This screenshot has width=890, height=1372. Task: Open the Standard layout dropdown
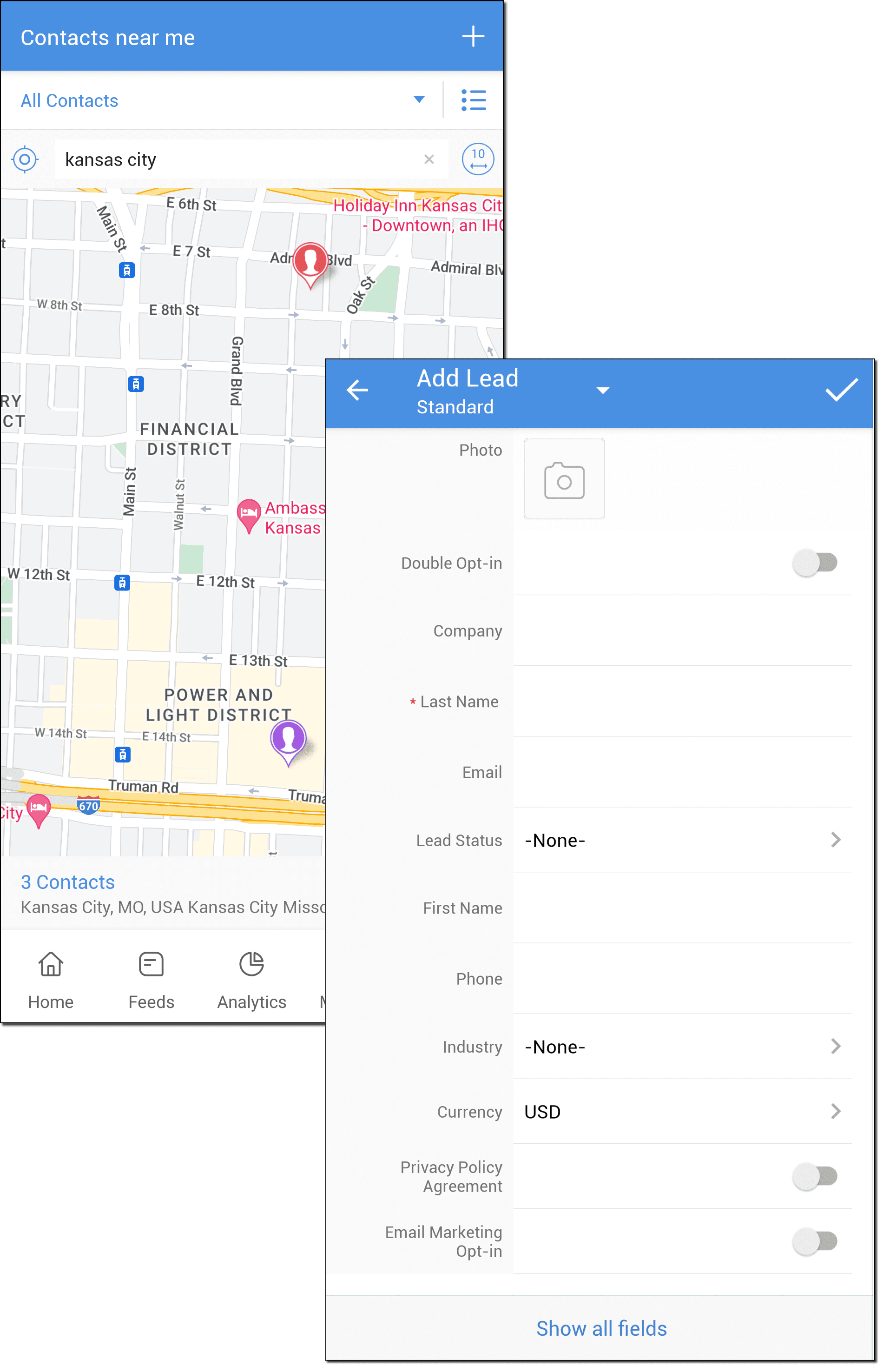click(602, 391)
